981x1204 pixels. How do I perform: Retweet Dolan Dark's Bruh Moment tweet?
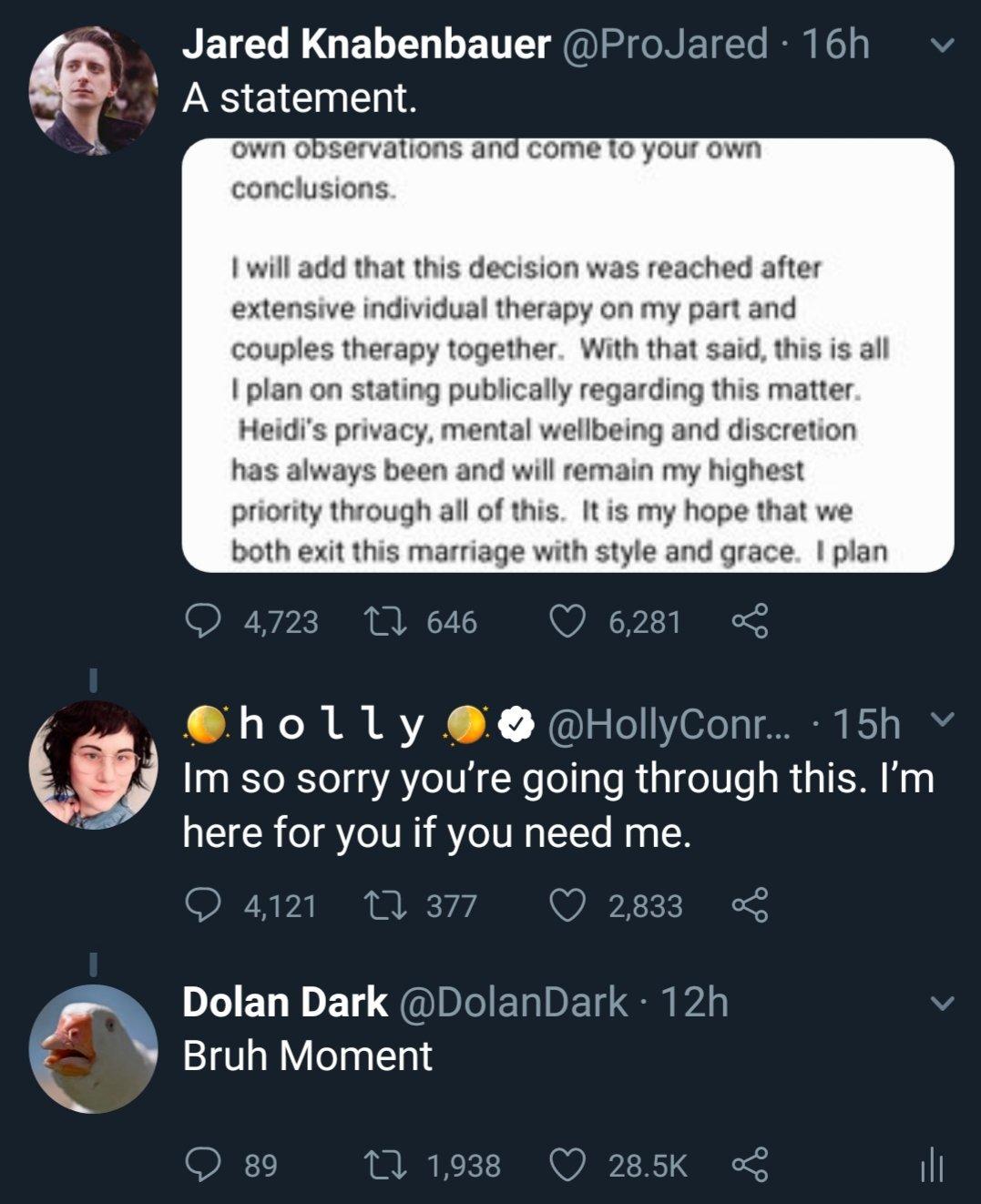(x=376, y=1165)
